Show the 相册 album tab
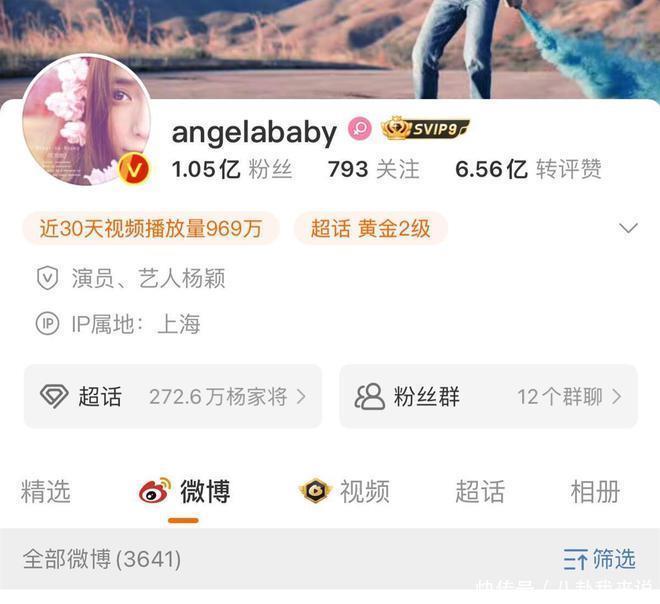 click(595, 491)
